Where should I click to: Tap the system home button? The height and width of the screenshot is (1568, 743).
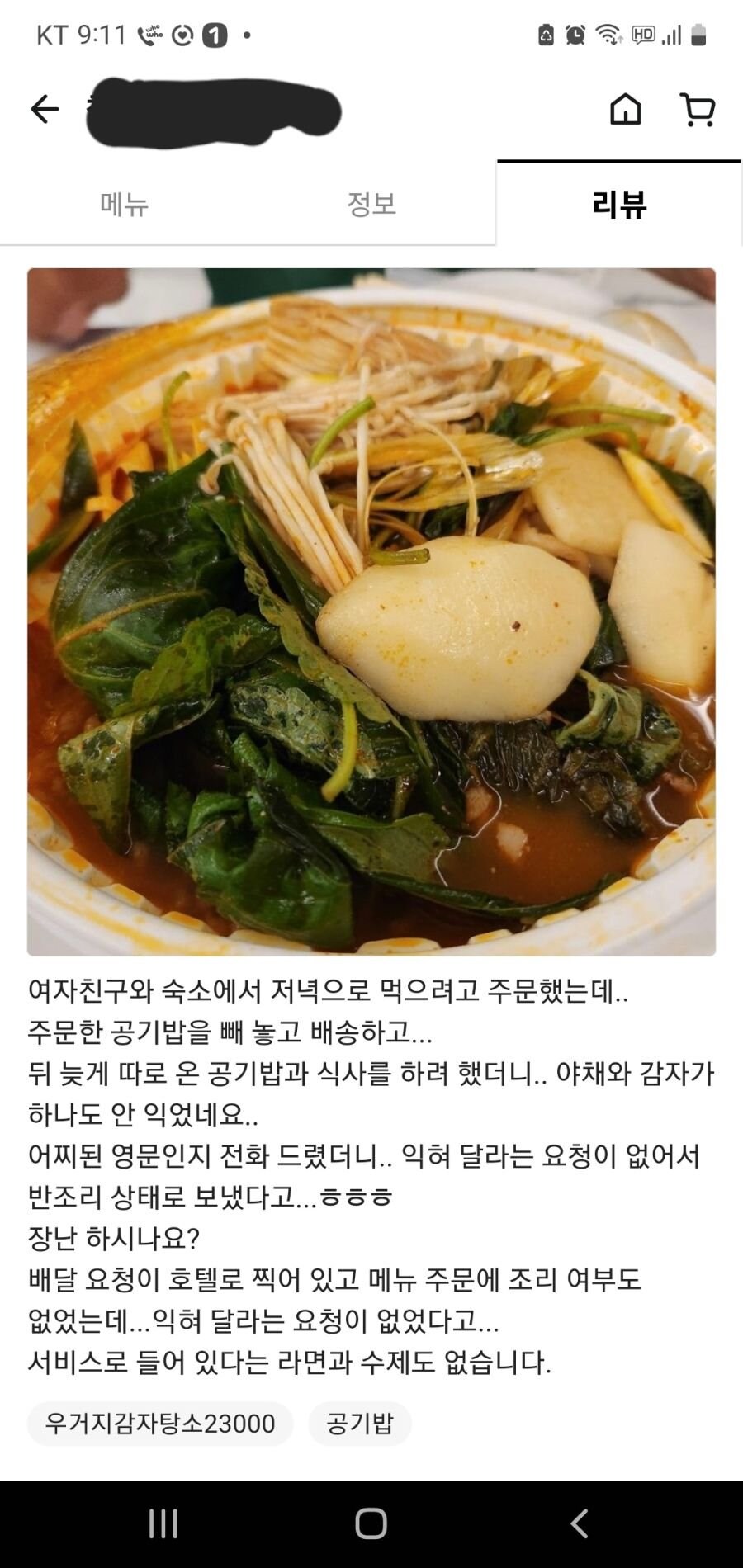371,1523
